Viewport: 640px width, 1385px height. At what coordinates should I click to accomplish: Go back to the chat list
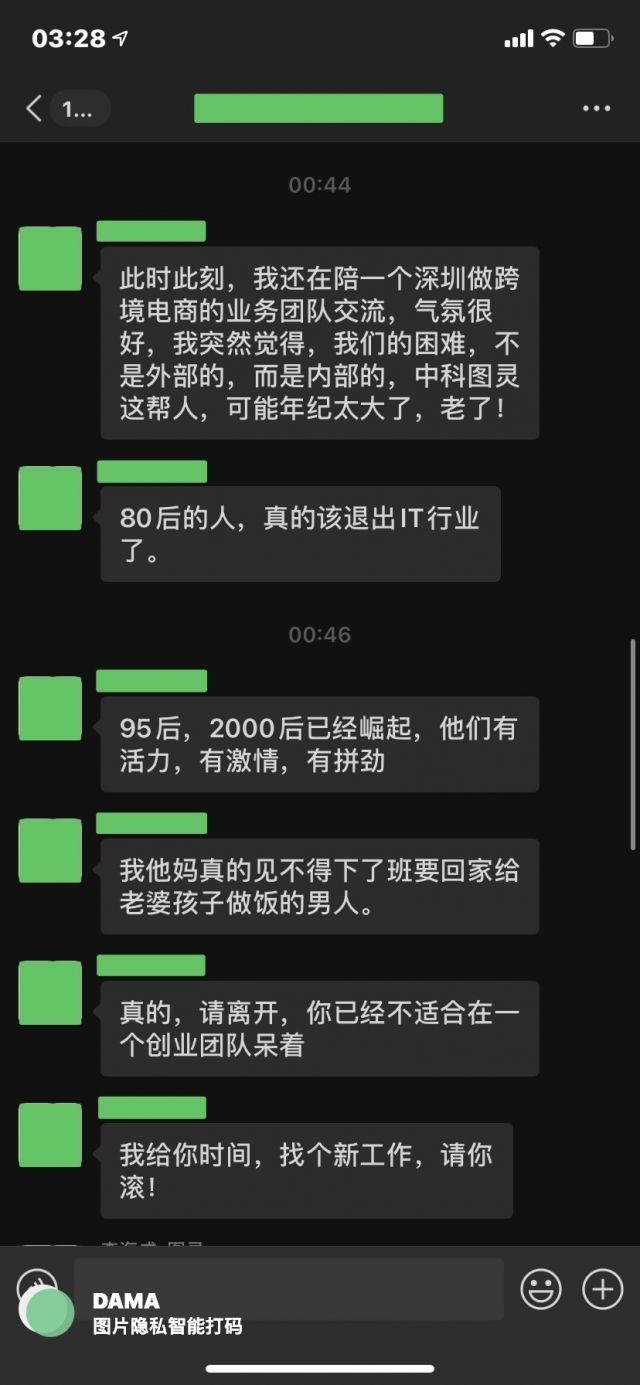(35, 109)
